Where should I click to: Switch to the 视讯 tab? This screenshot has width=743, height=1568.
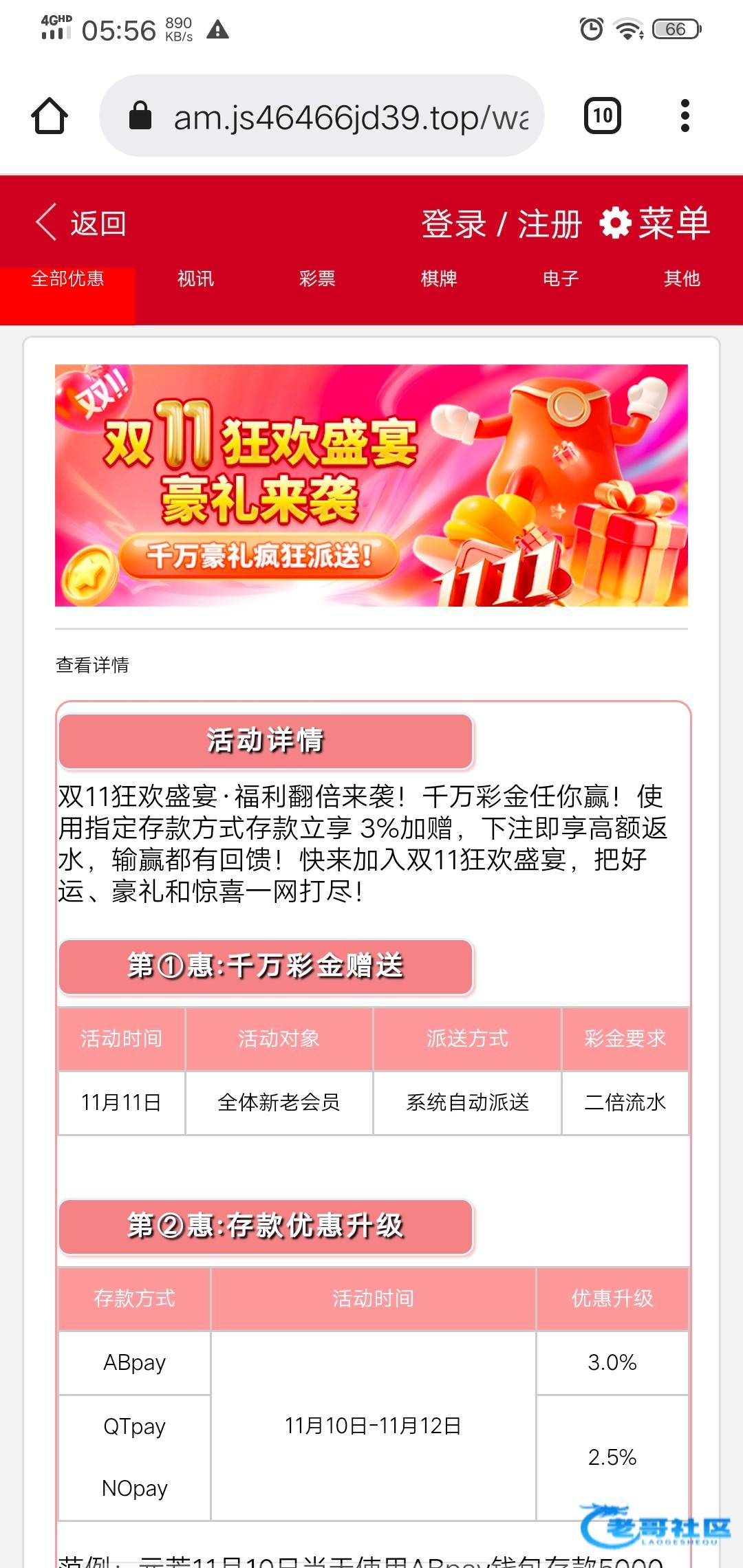click(x=195, y=279)
